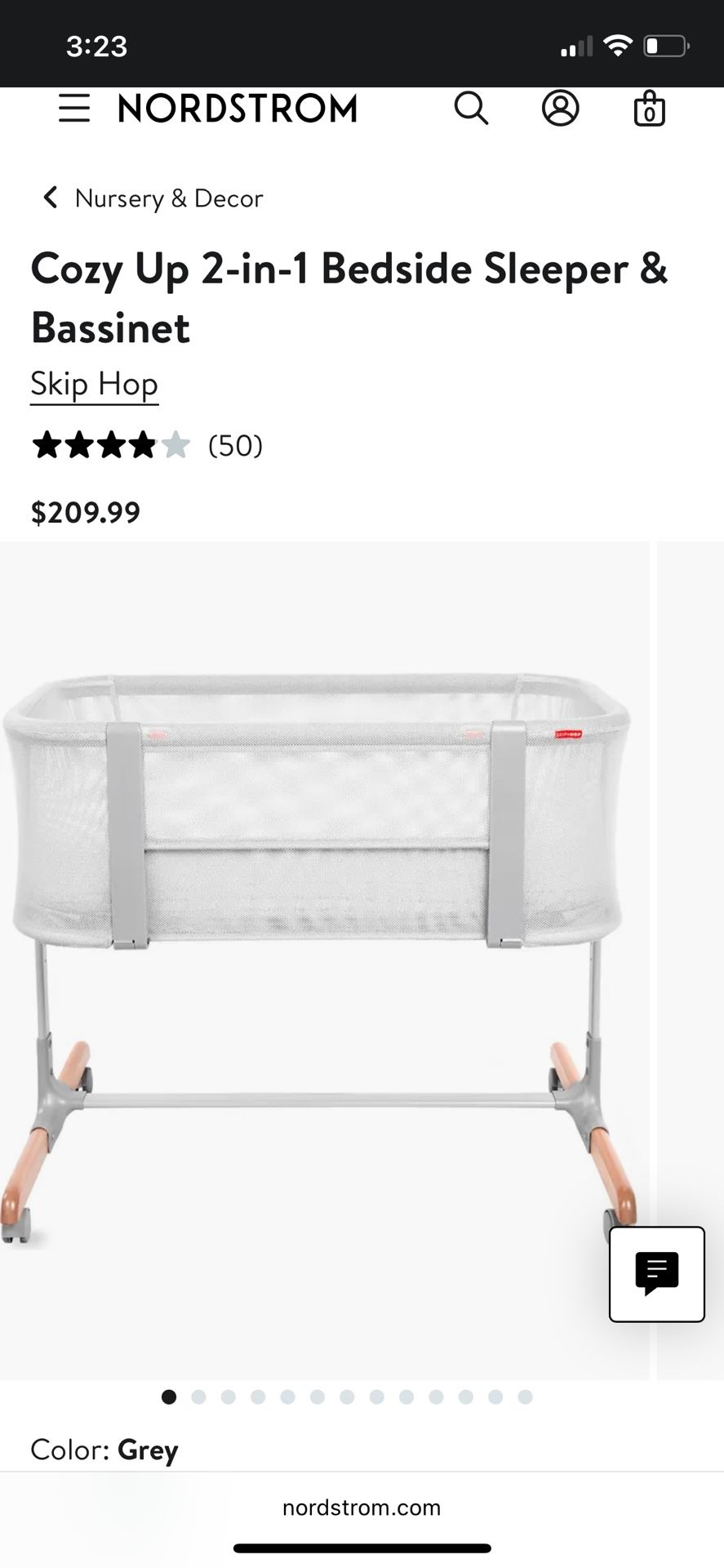Open the Color: Grey selector
724x1568 pixels.
pyautogui.click(x=103, y=1450)
